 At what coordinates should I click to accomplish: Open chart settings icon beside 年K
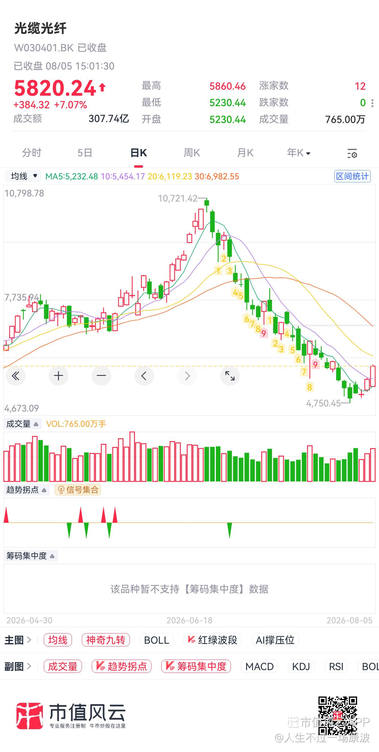coord(352,153)
